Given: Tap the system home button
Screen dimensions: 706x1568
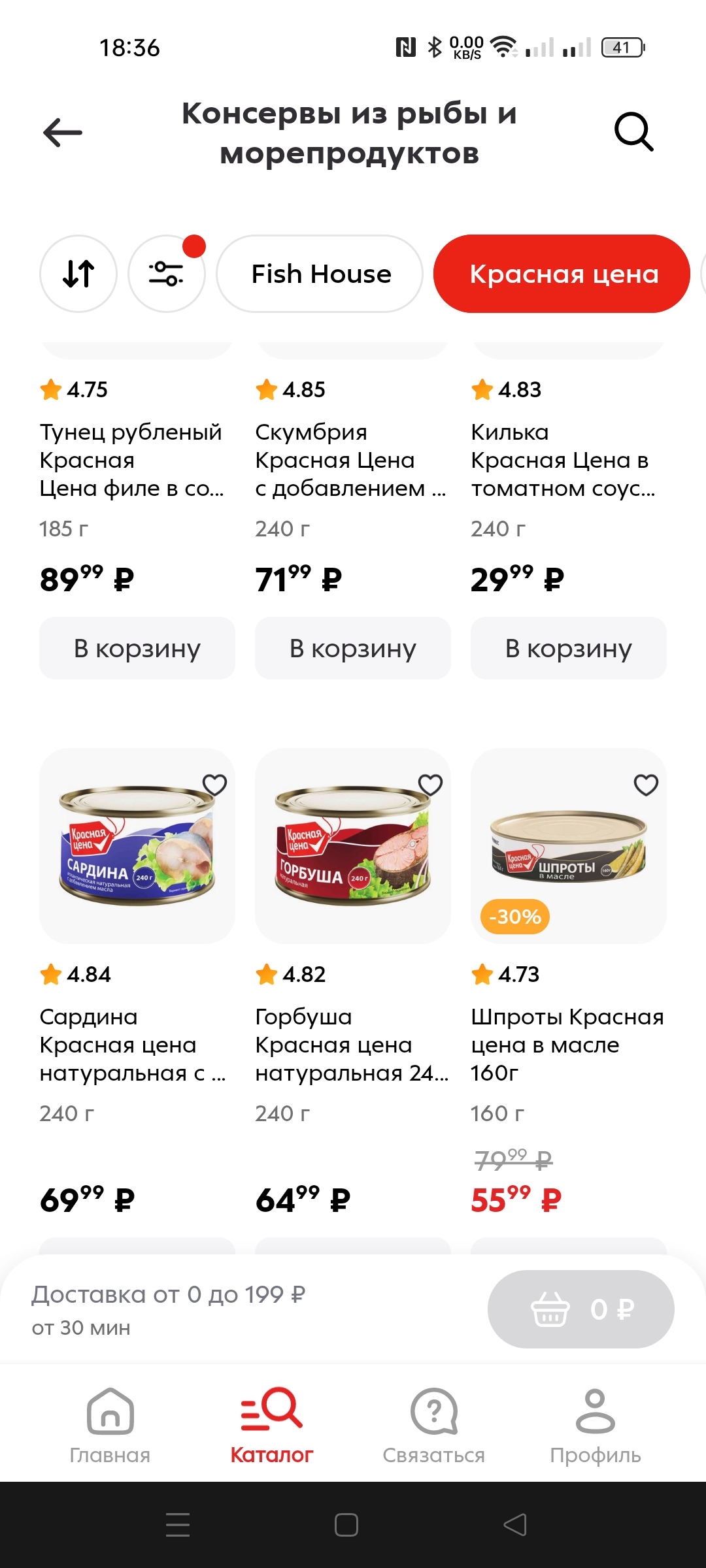Looking at the screenshot, I should (346, 1525).
